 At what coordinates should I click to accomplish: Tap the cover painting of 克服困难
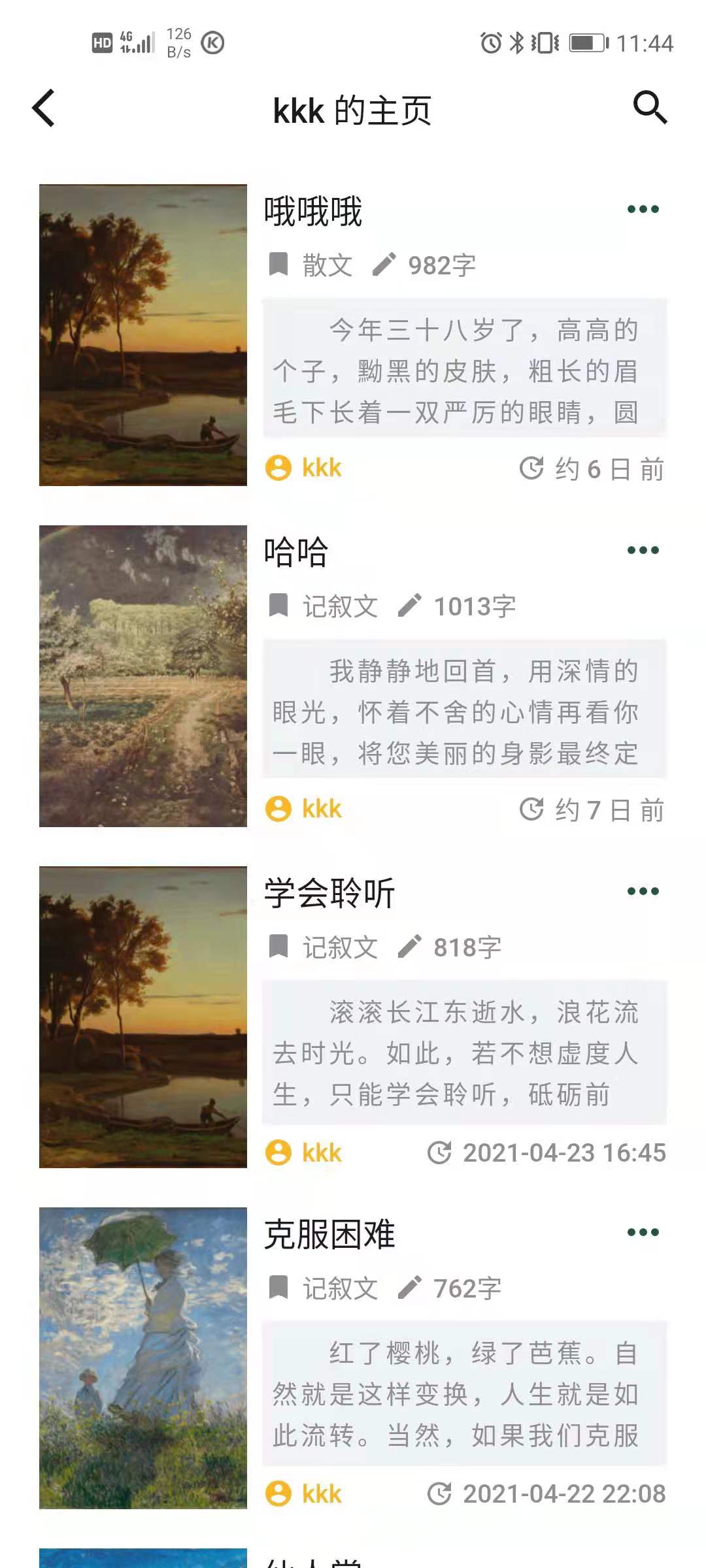tap(143, 1358)
